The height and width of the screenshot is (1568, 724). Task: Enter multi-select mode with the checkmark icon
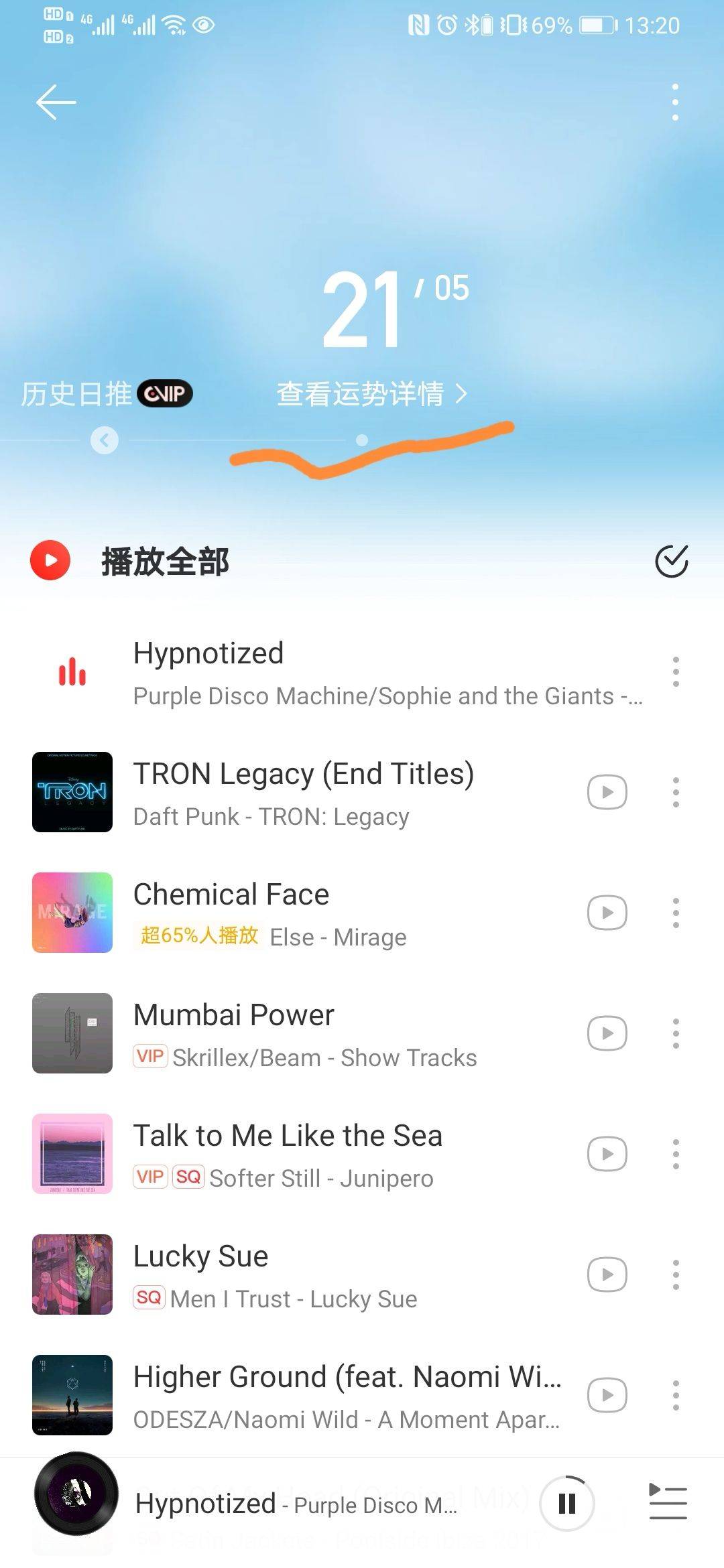(x=672, y=561)
